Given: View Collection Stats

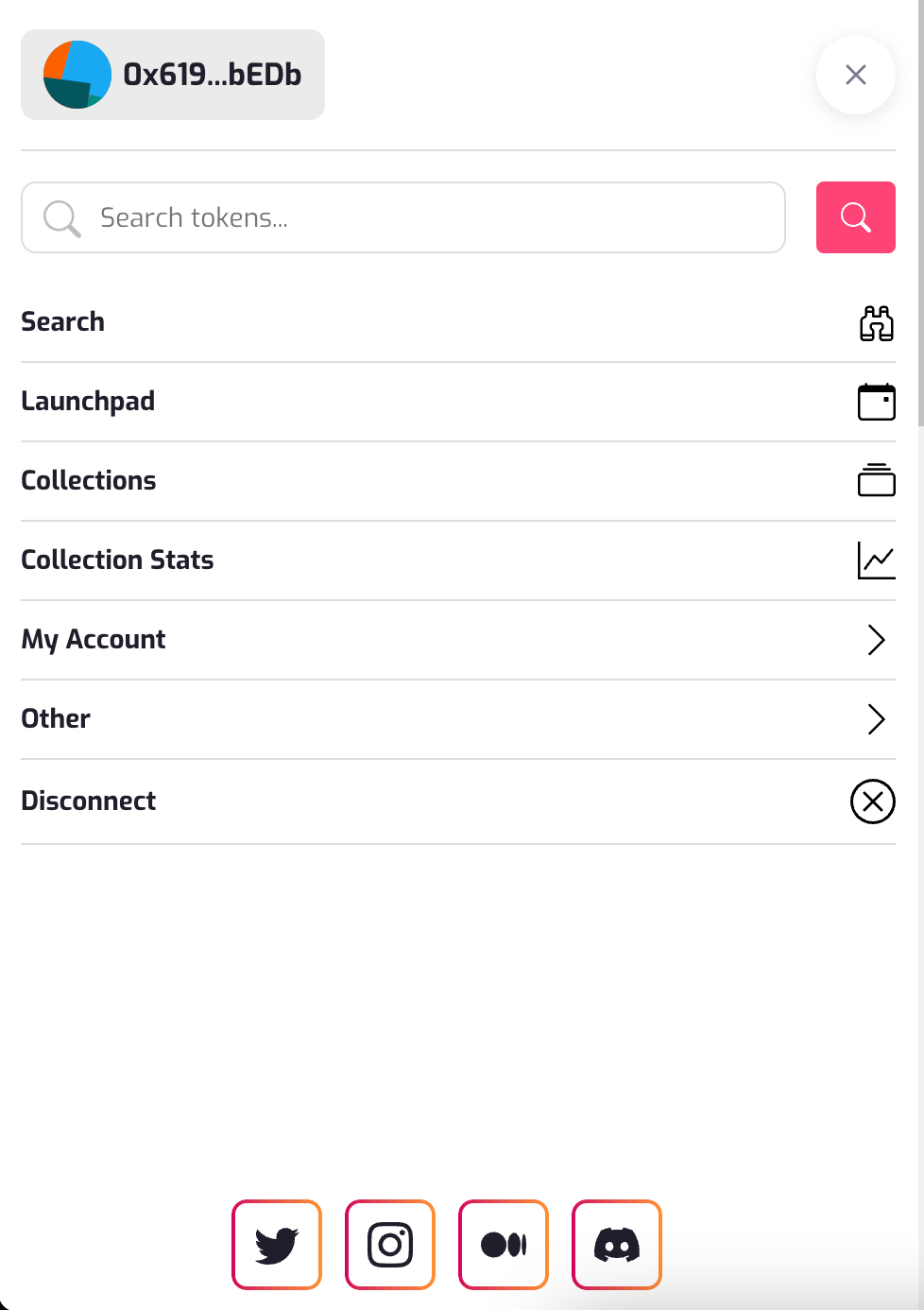Looking at the screenshot, I should click(x=458, y=560).
